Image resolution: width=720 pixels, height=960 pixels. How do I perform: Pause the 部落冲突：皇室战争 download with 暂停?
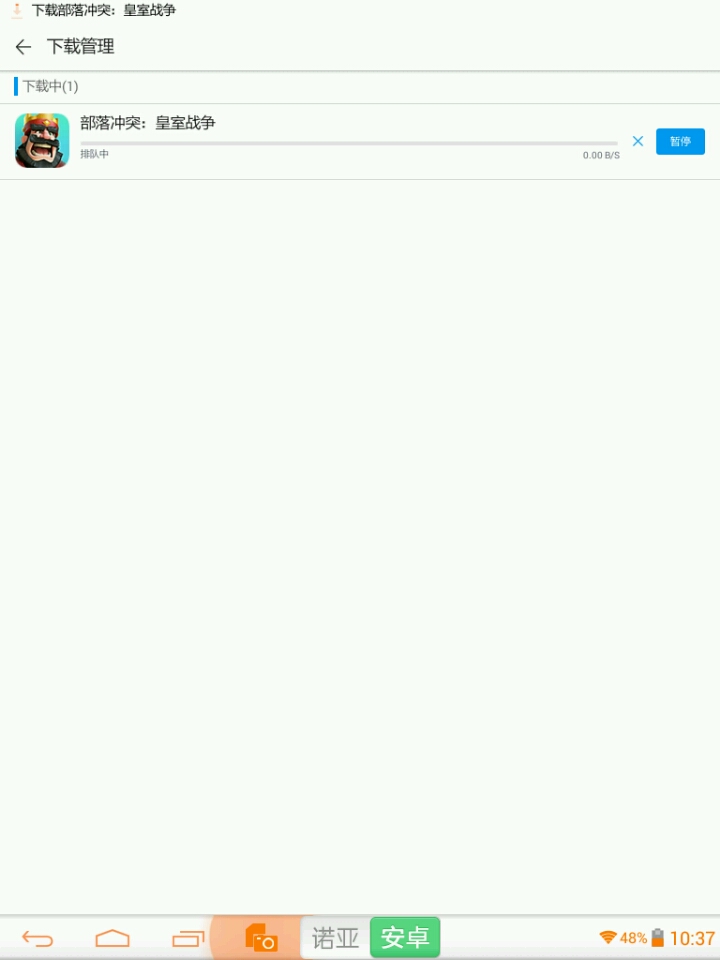coord(680,141)
